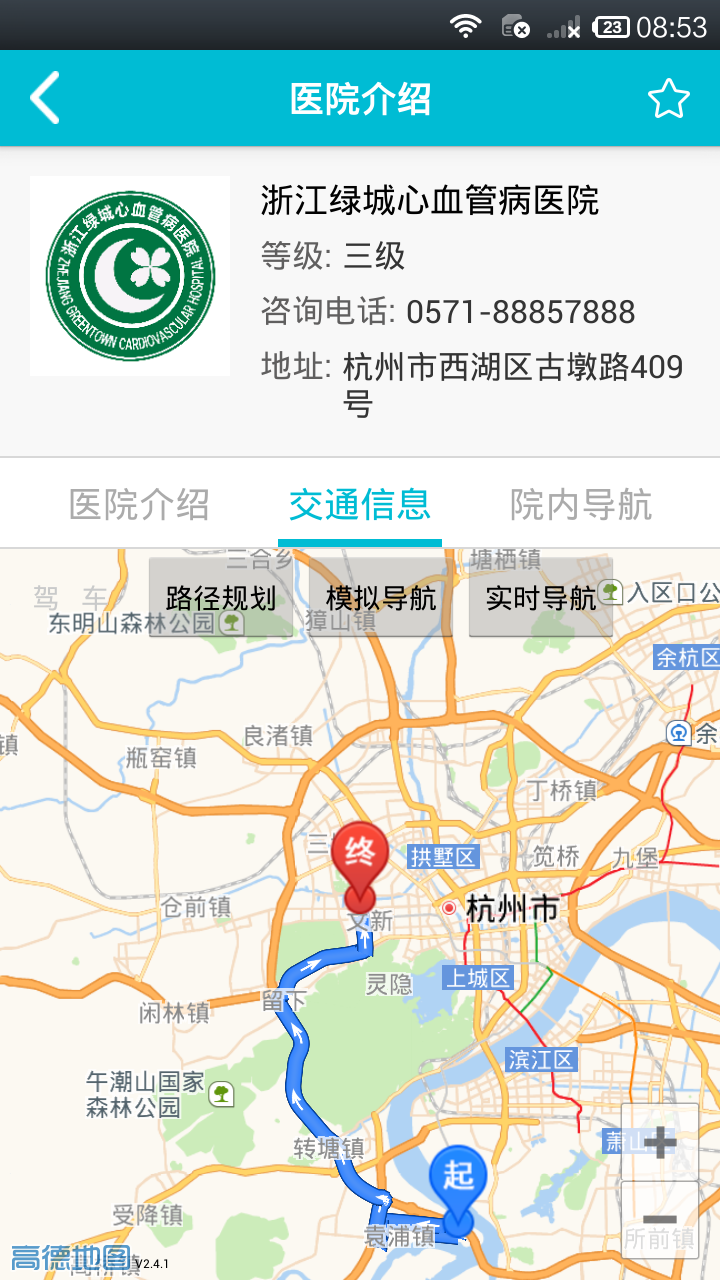Select the 交通信息 tab
Screen dimensions: 720x1280
click(360, 505)
